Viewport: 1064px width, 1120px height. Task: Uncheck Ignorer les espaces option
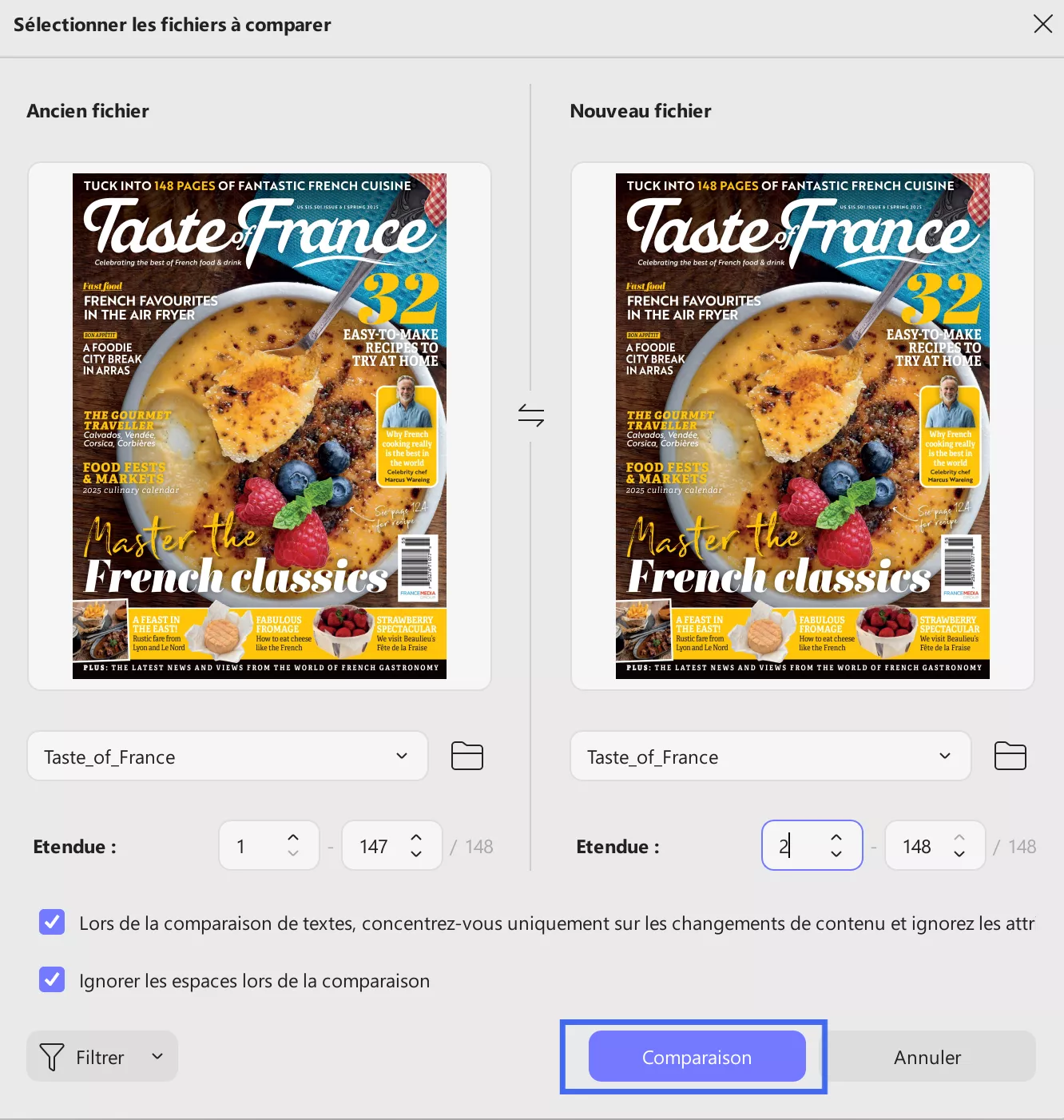[x=53, y=979]
